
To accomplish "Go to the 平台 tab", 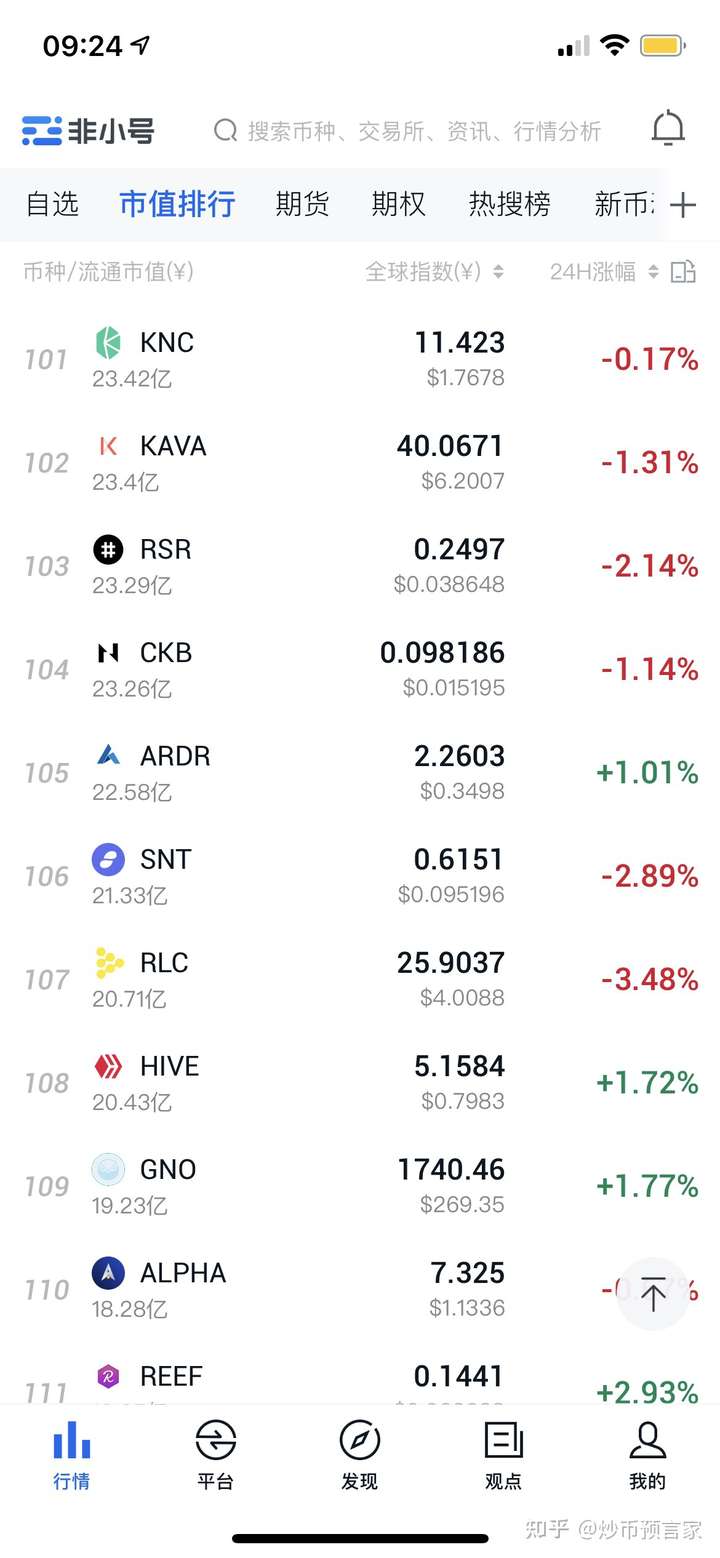I will 216,1455.
